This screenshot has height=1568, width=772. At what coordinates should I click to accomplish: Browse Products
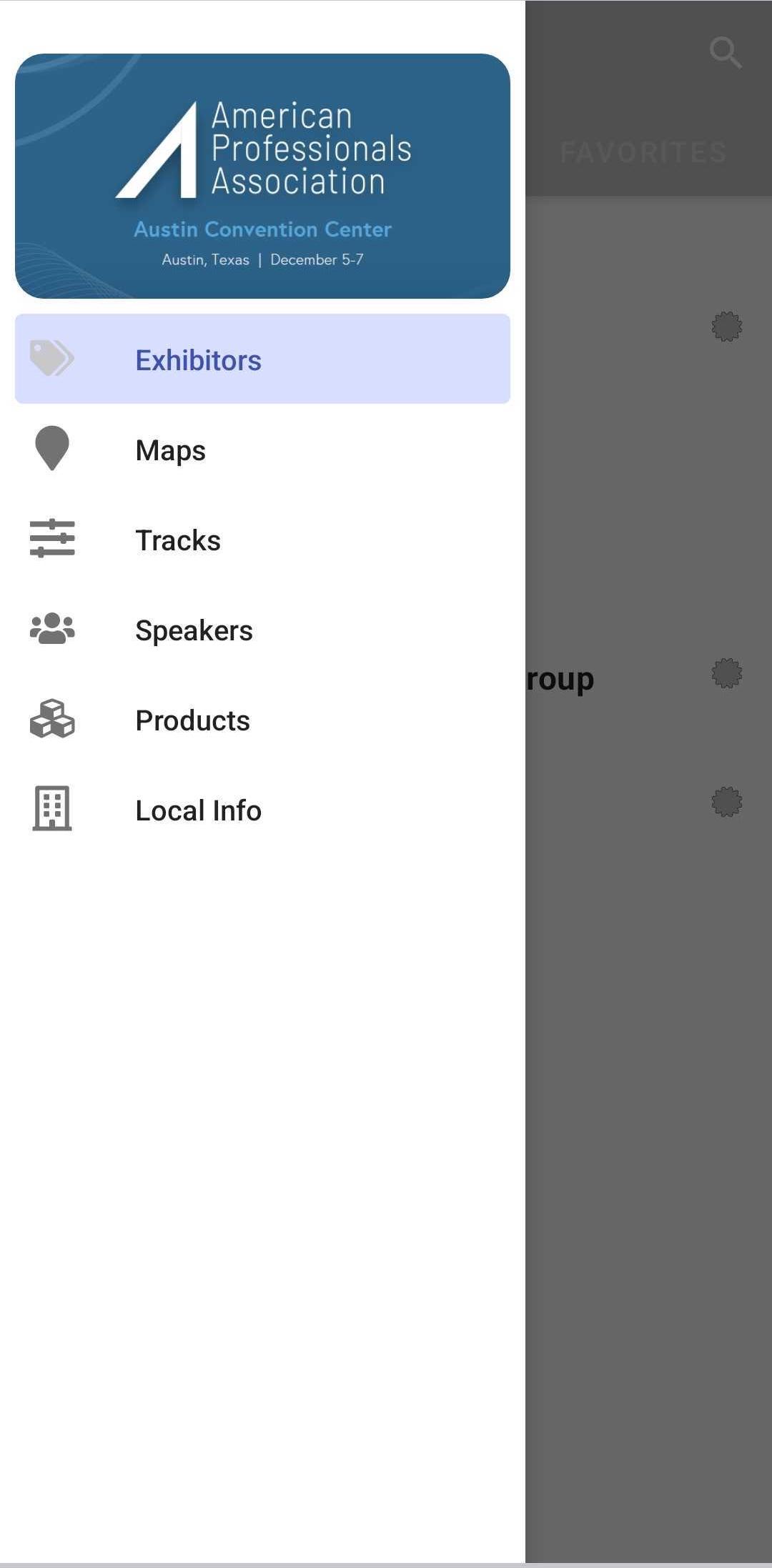pyautogui.click(x=192, y=720)
